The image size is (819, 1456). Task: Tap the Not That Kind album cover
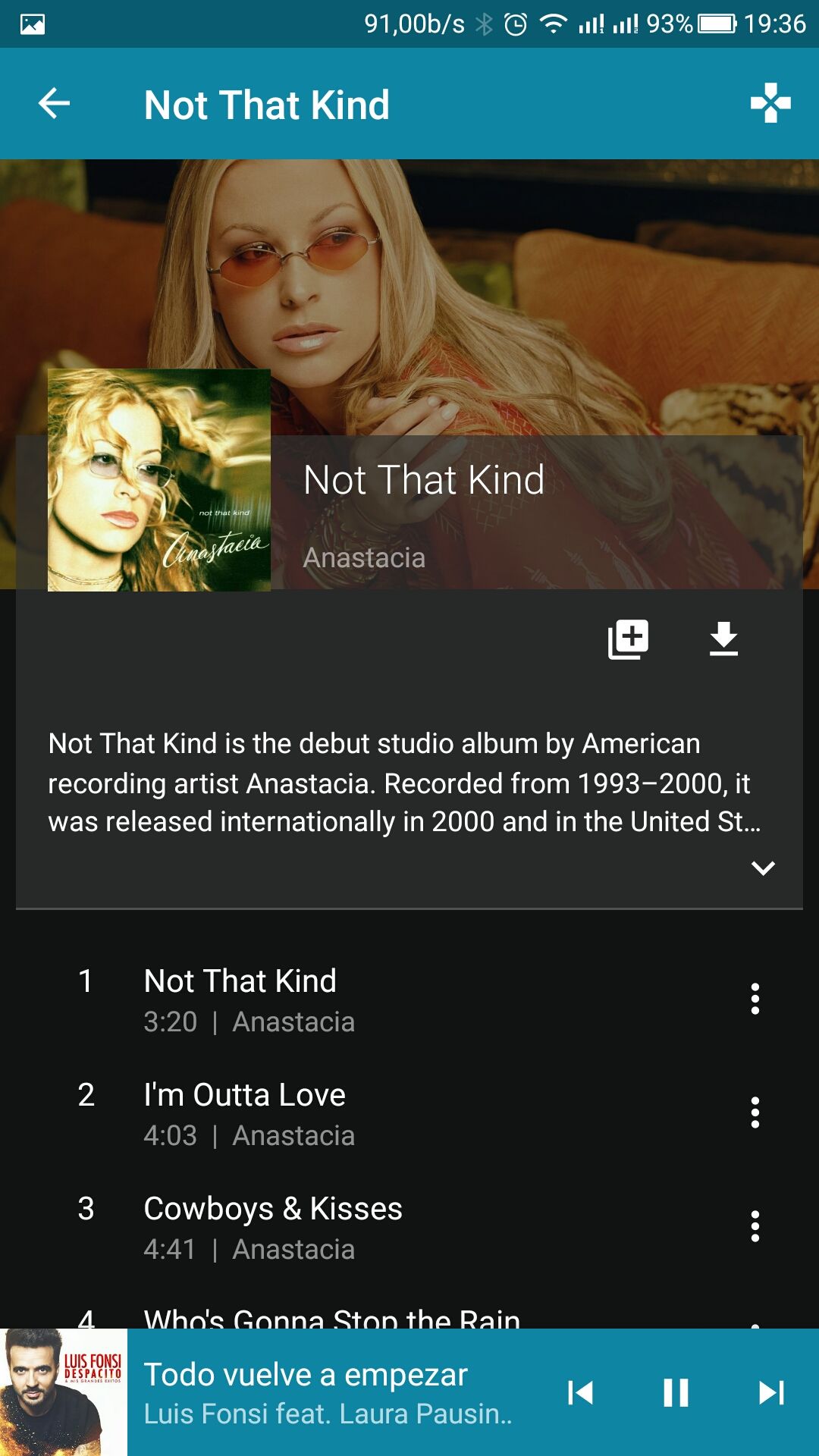[159, 480]
